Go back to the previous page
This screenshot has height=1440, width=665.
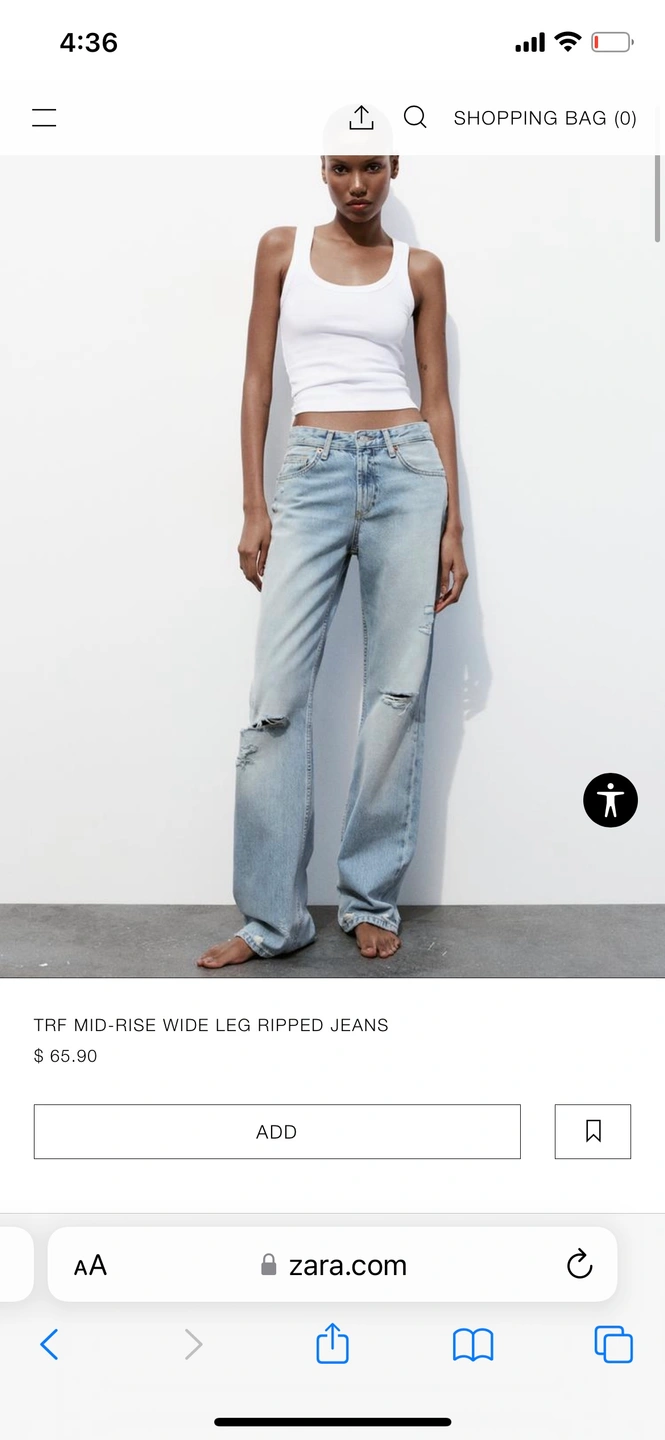click(x=49, y=1344)
